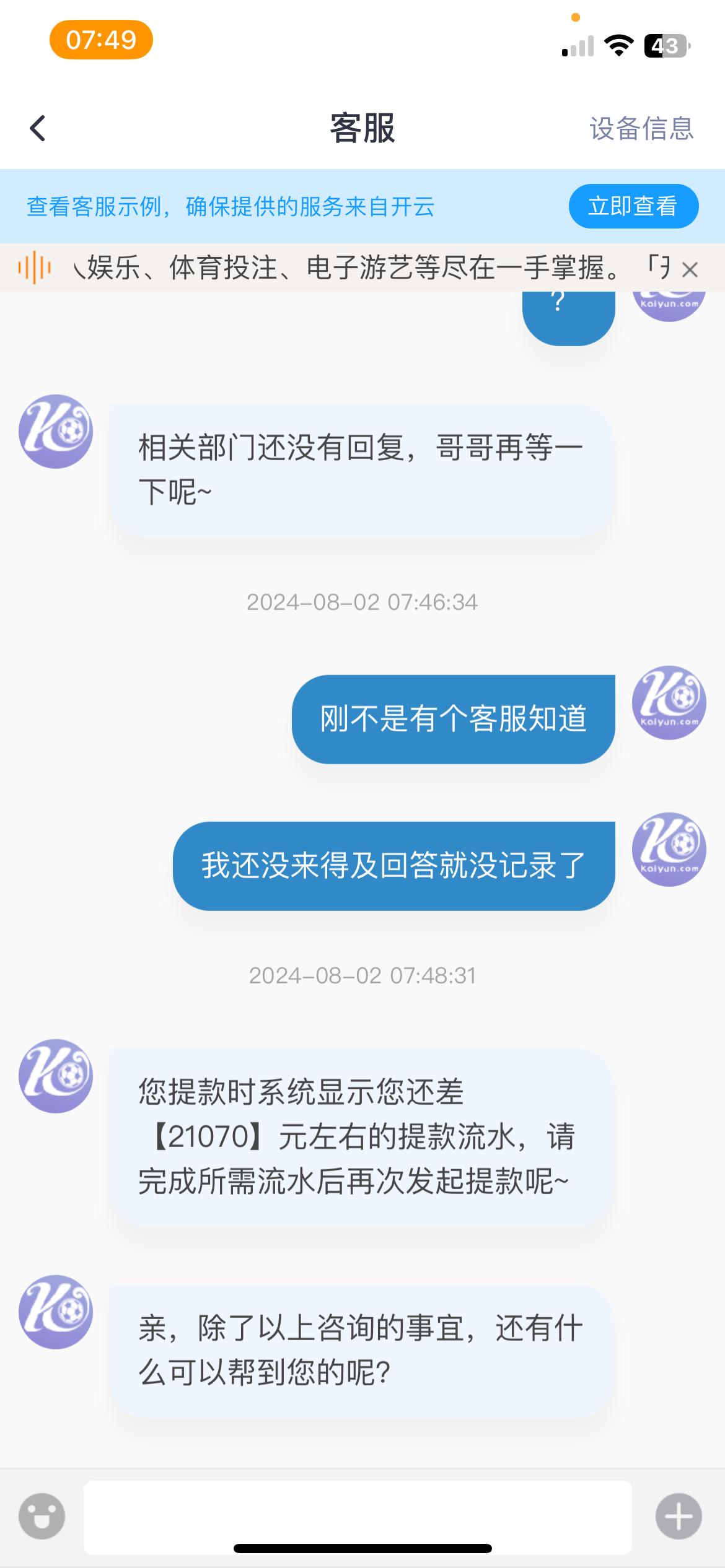Tap the banner text 查看客服示例

coord(229,207)
